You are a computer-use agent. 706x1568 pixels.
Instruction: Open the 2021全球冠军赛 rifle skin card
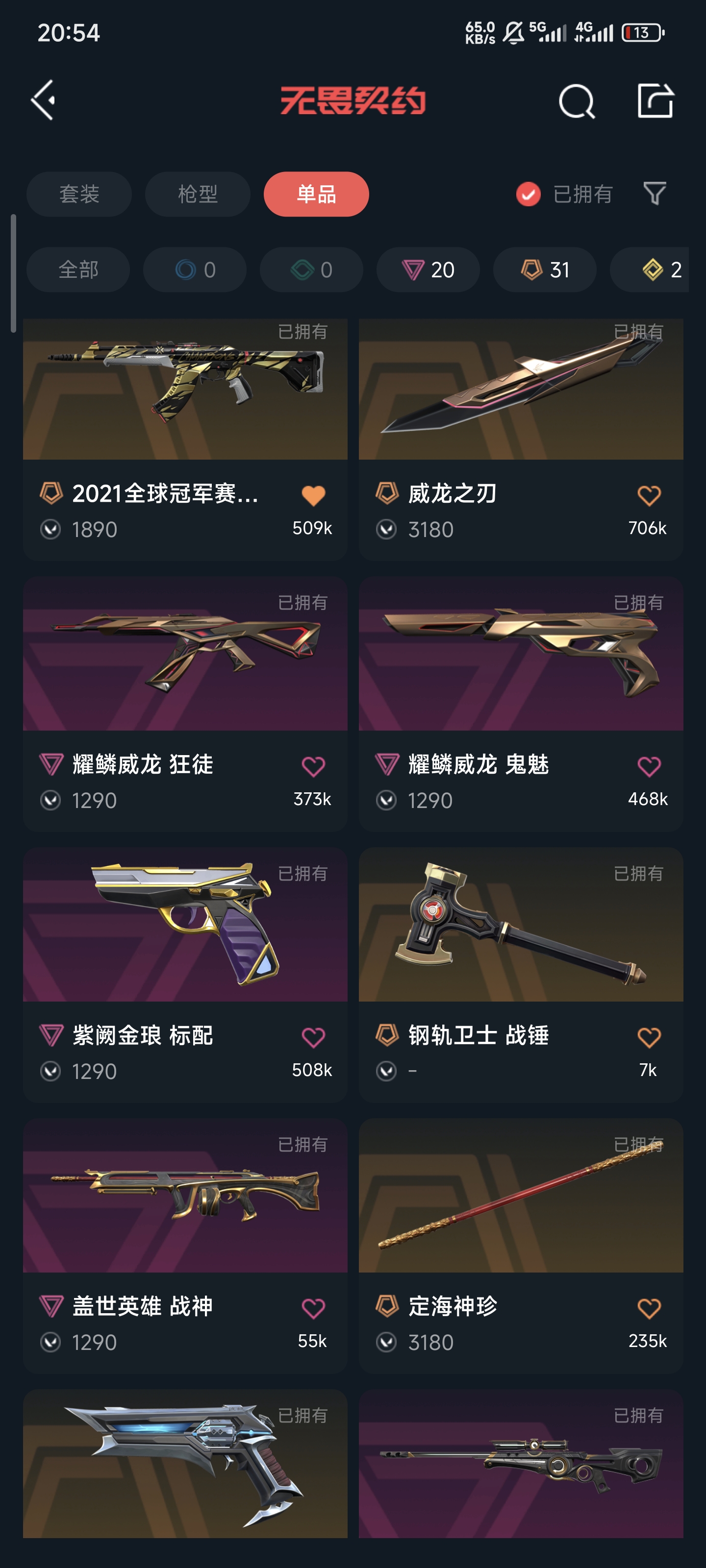tap(185, 439)
